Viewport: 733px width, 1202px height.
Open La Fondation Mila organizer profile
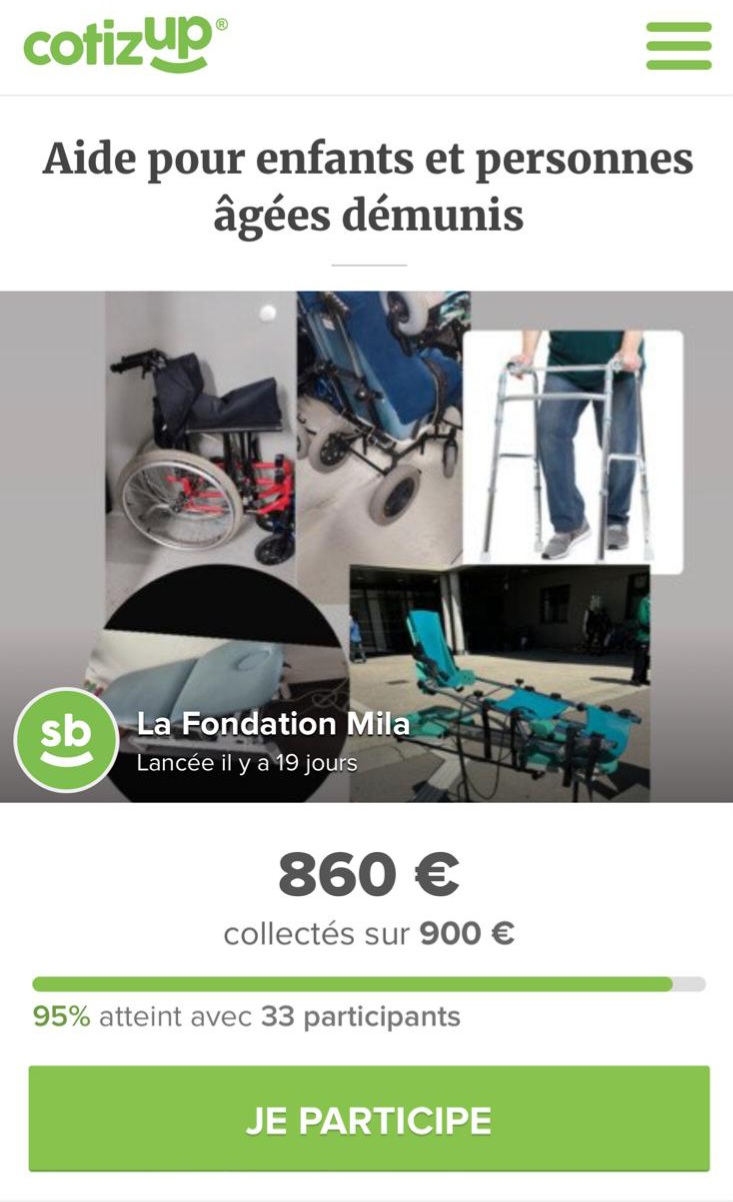point(273,724)
